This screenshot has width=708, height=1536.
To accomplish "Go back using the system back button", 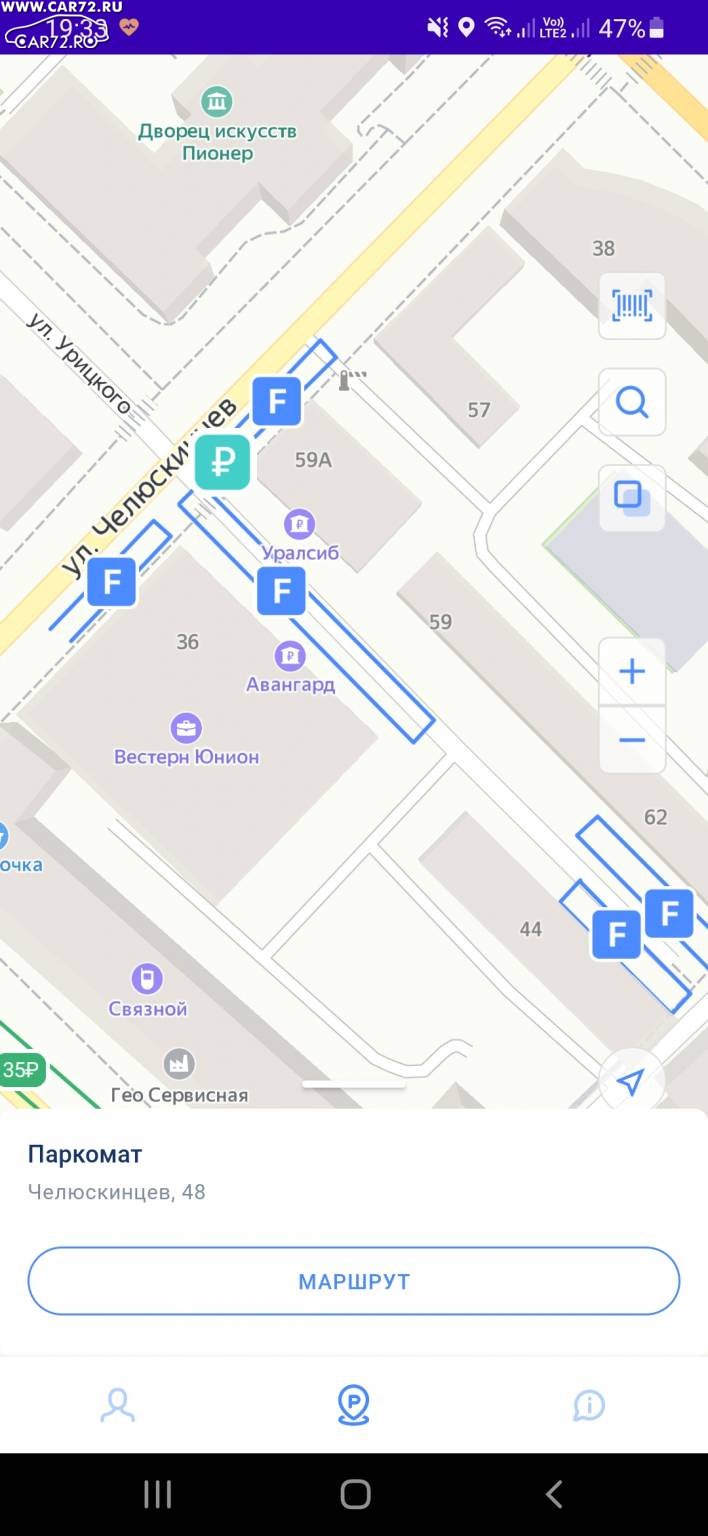I will pyautogui.click(x=554, y=1494).
